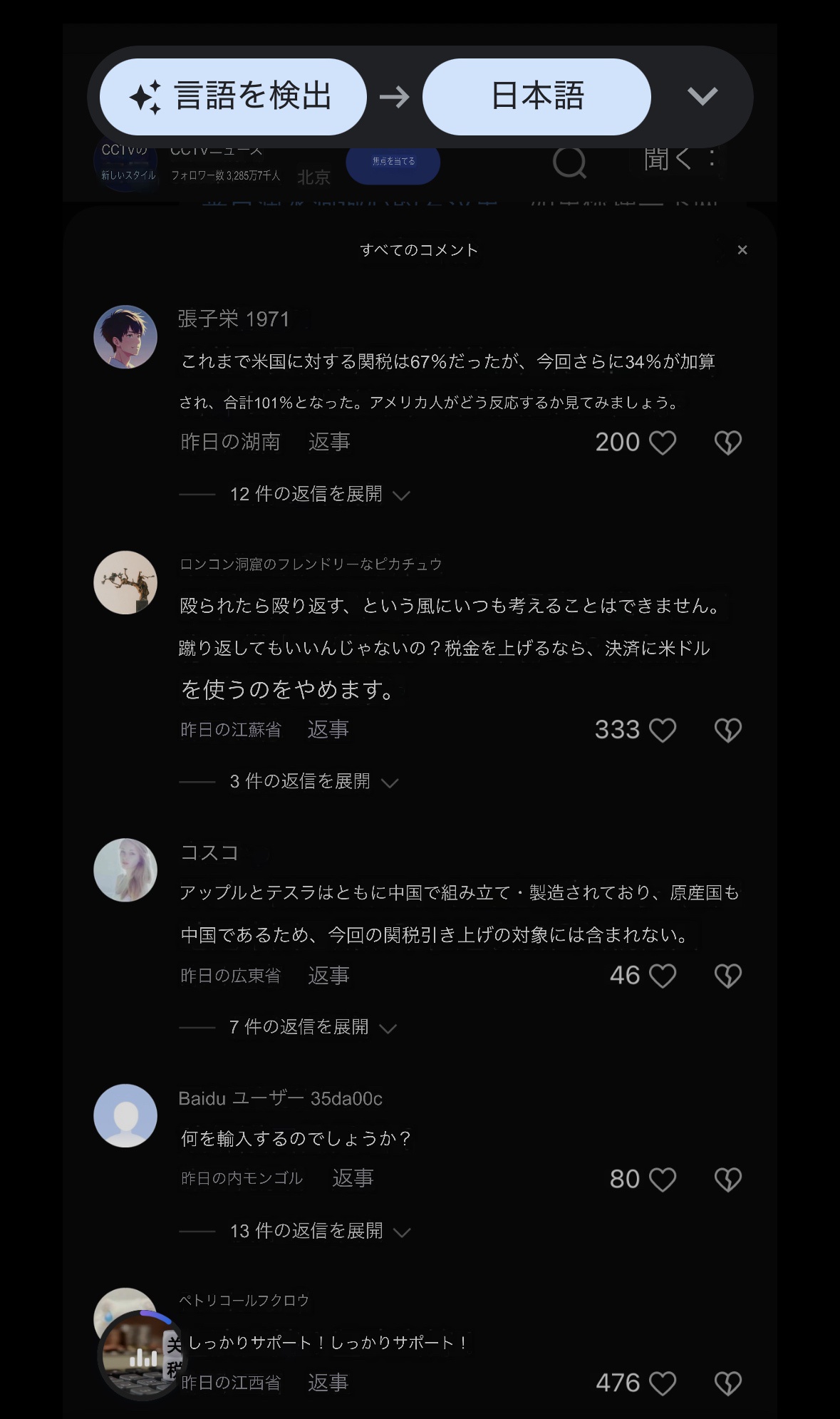Screen dimensions: 840x1419
Task: Dislike 張子栄 1971's comment
Action: [727, 443]
